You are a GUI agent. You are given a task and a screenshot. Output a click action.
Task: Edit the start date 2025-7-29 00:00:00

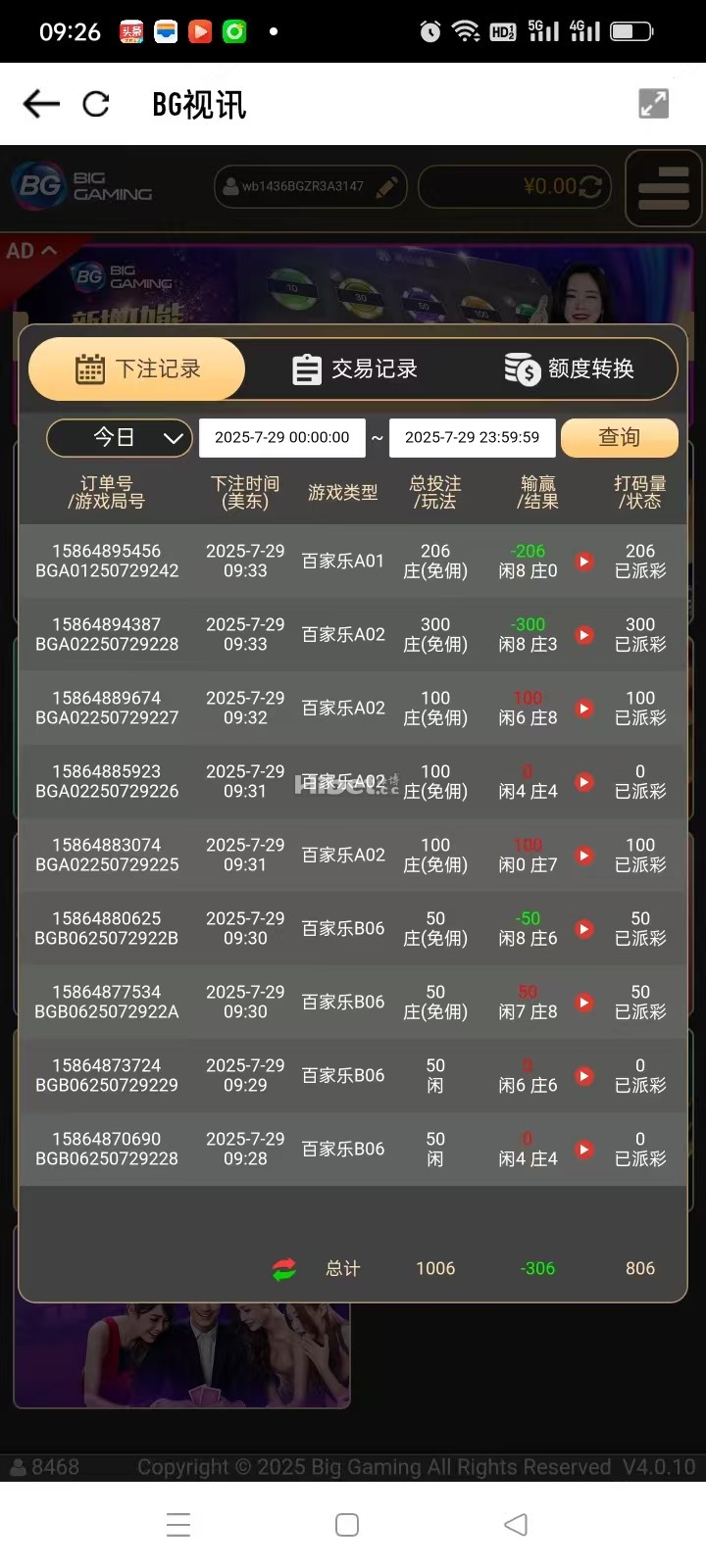click(x=281, y=438)
